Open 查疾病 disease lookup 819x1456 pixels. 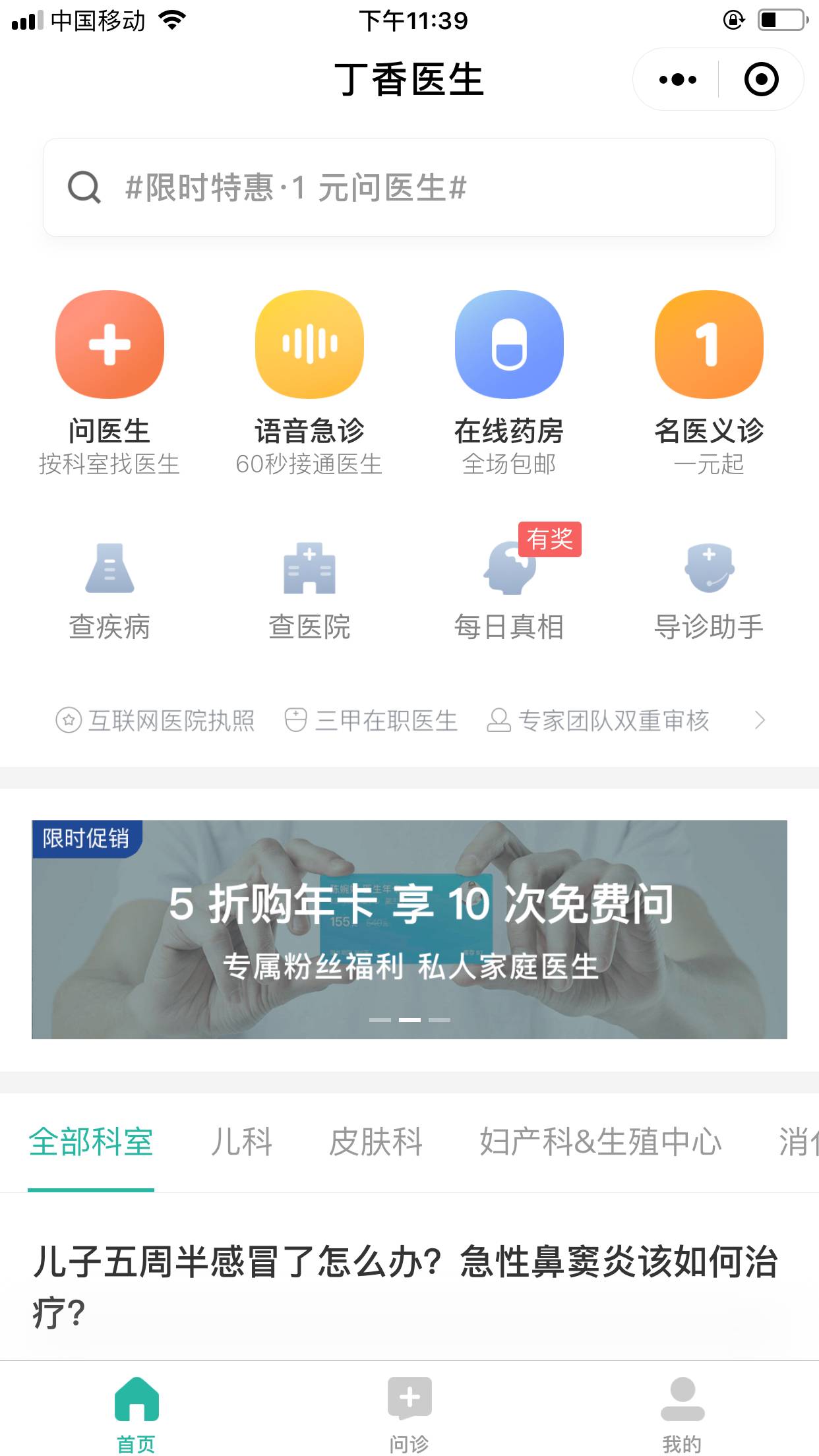pyautogui.click(x=109, y=590)
